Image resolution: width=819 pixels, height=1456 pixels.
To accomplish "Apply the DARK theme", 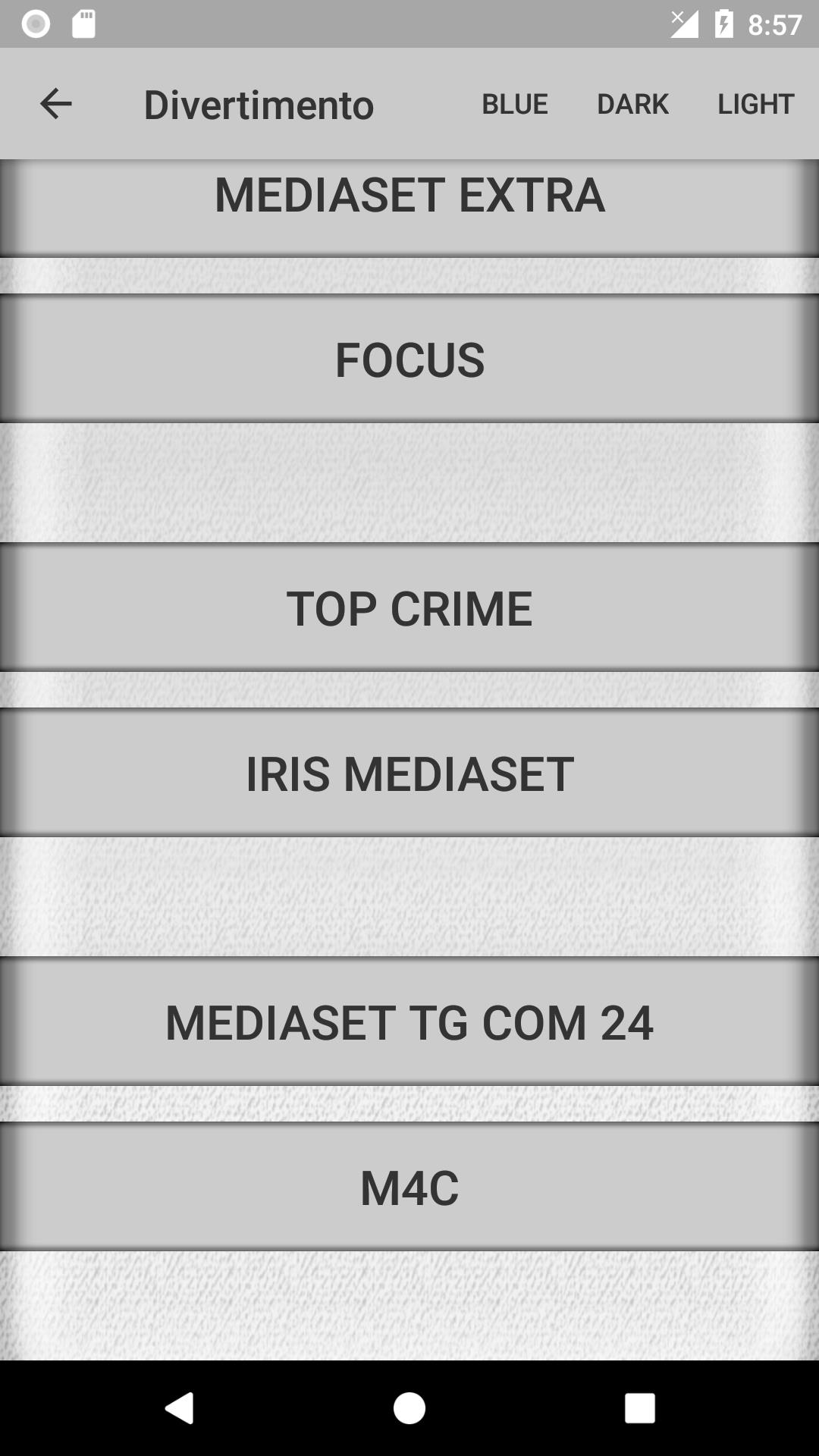I will 632,104.
